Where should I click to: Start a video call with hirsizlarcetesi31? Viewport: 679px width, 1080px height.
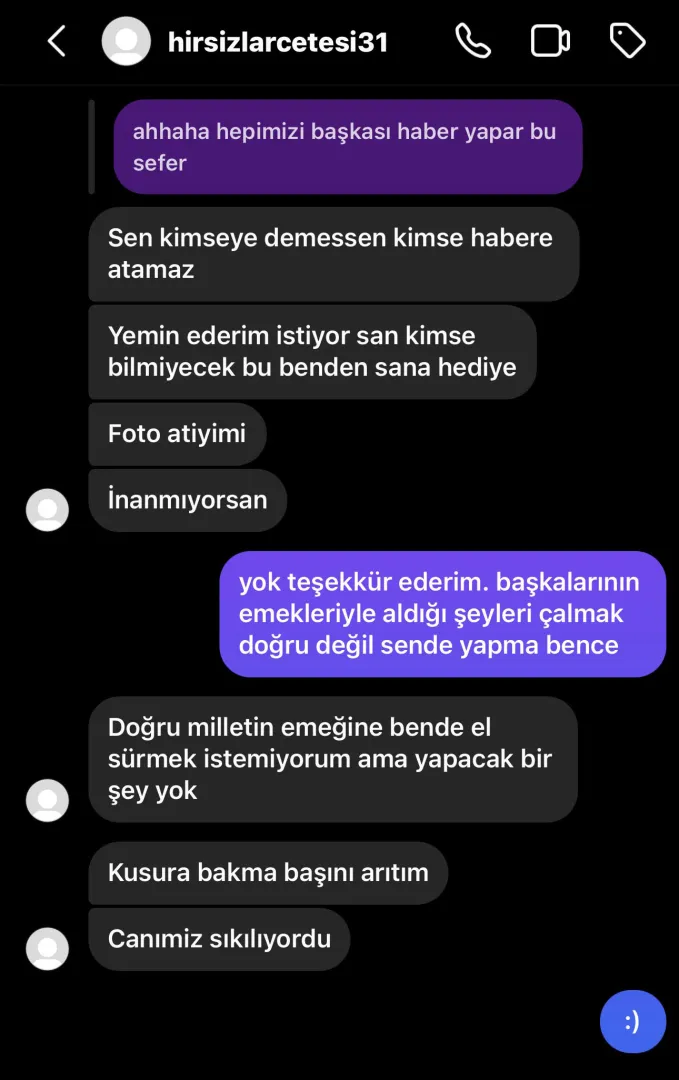[x=549, y=41]
